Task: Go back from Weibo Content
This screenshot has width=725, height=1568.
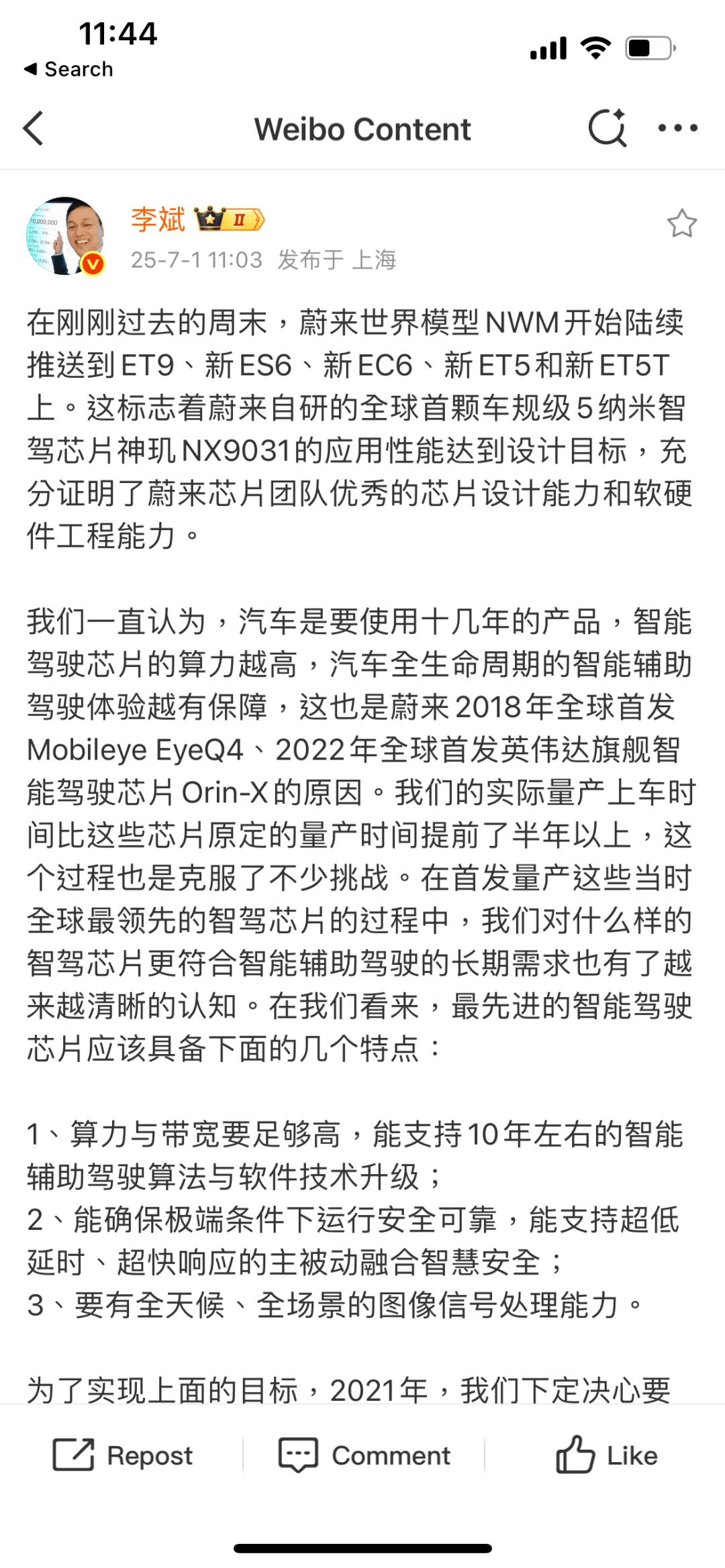Action: pyautogui.click(x=34, y=128)
